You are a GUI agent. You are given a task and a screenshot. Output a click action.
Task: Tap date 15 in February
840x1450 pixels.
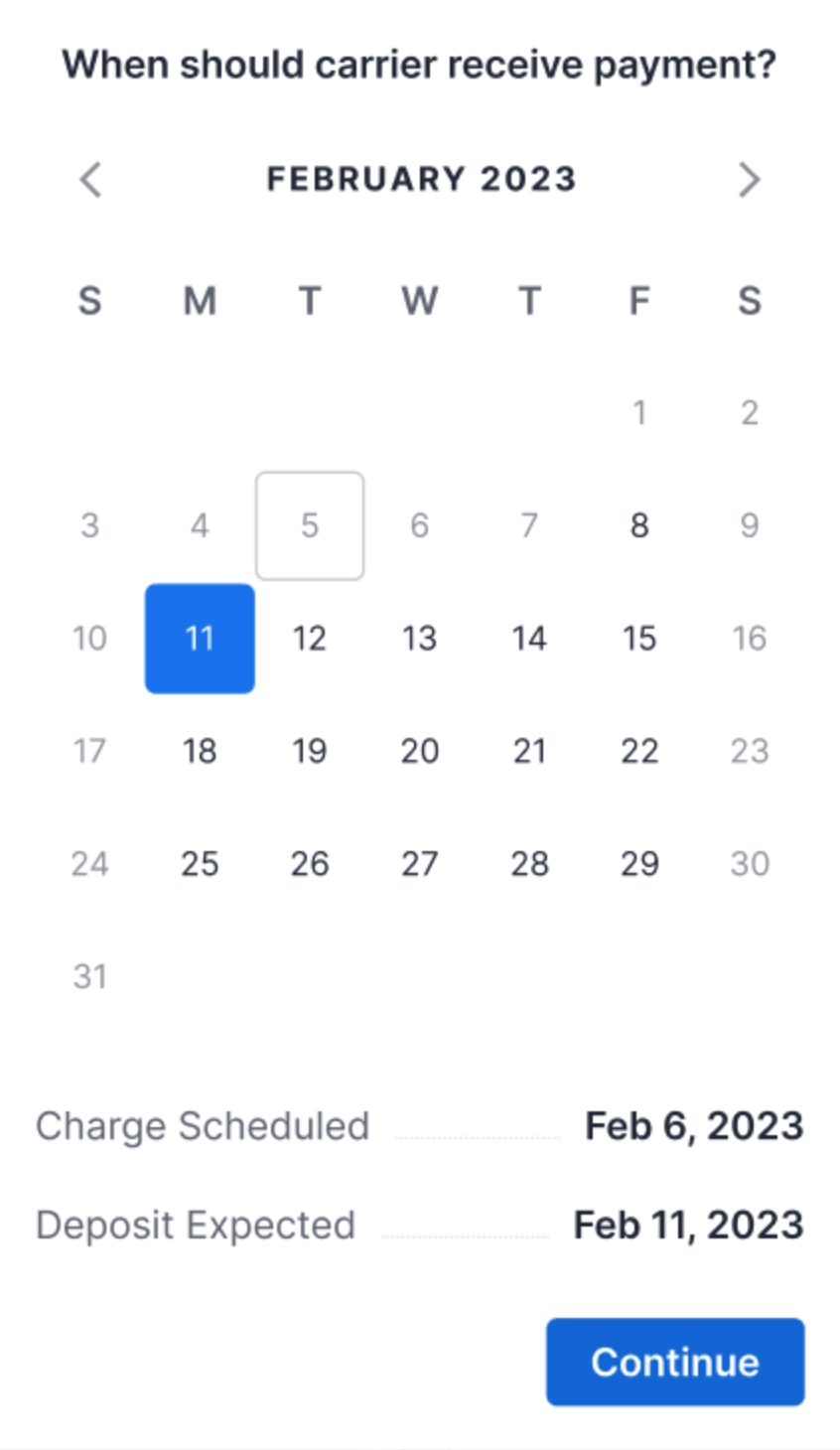pos(639,639)
